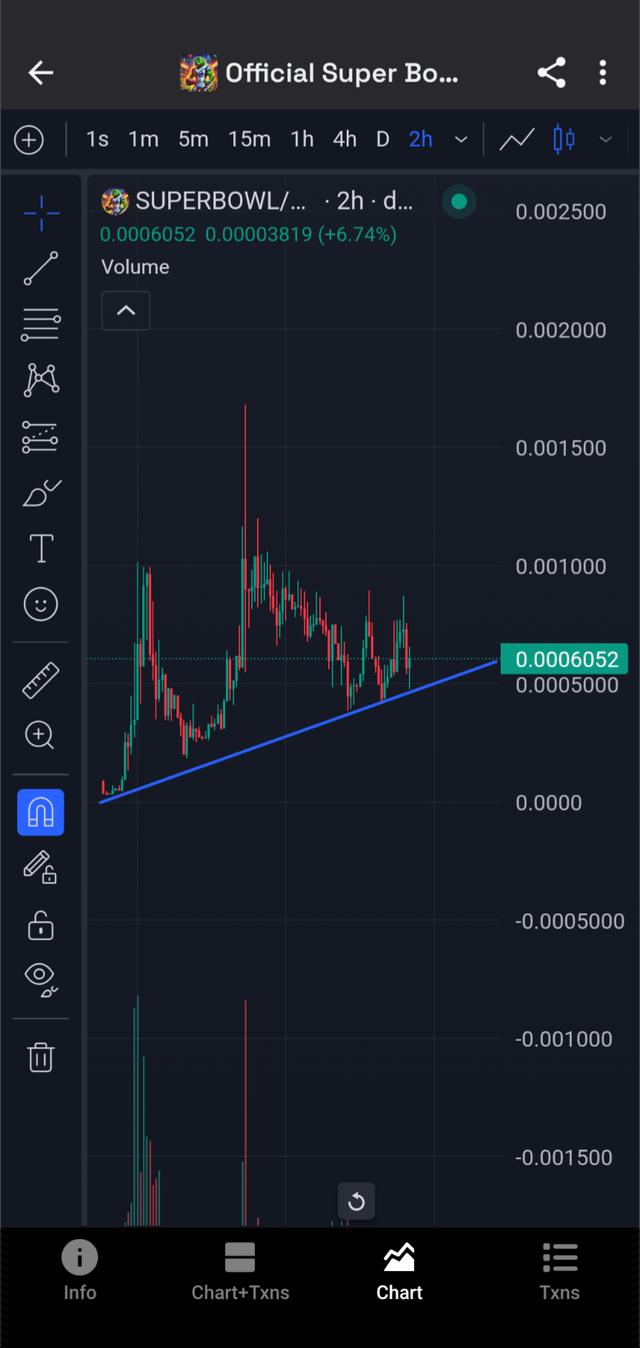The image size is (640, 1348).
Task: Open the emoji sticker tool
Action: (41, 604)
